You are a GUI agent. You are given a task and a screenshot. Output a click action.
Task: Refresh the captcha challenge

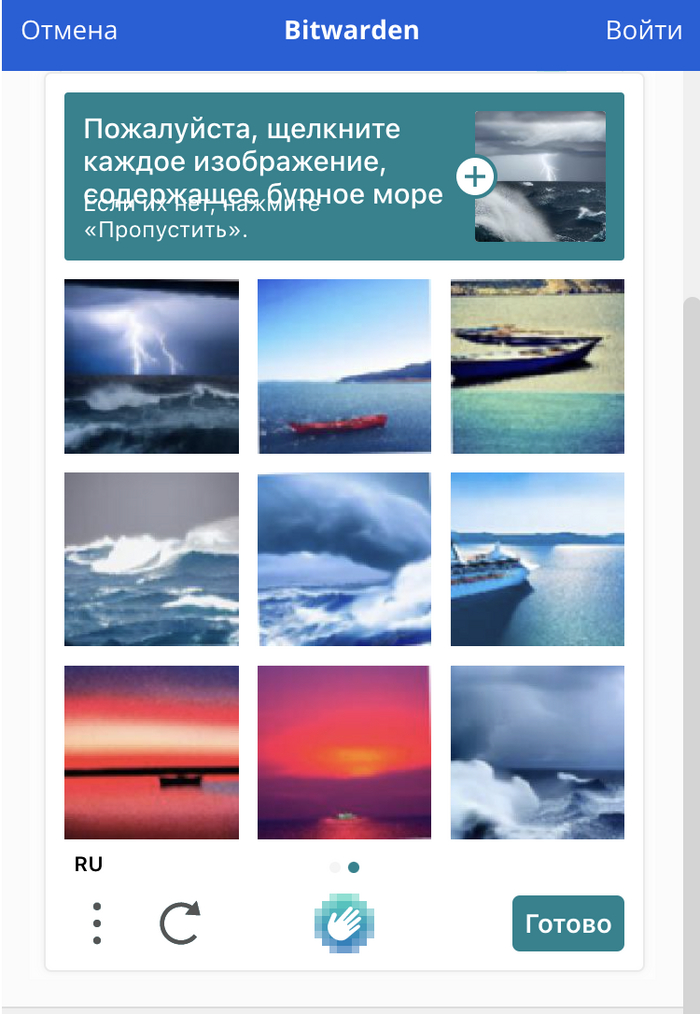180,923
